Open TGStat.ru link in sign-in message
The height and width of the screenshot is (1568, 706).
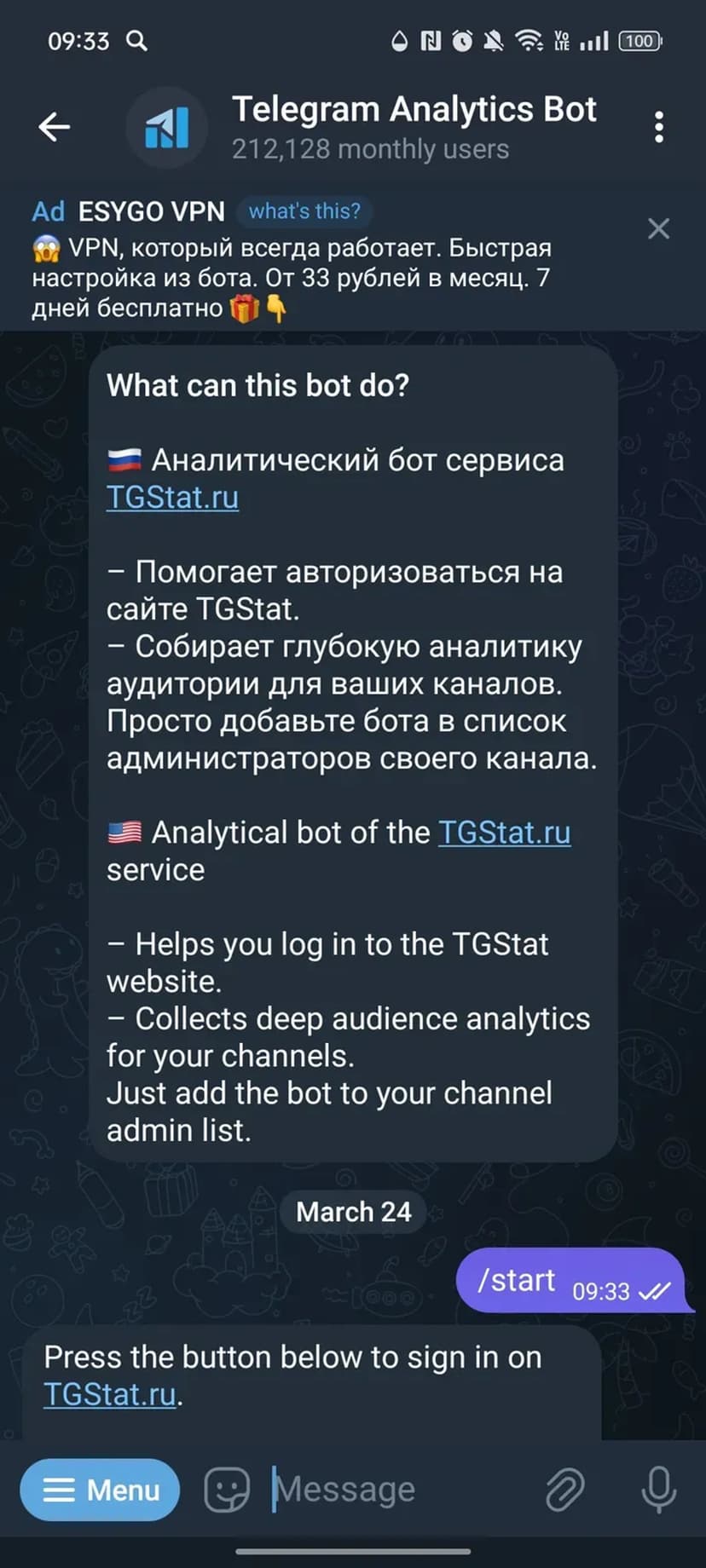tap(110, 1394)
